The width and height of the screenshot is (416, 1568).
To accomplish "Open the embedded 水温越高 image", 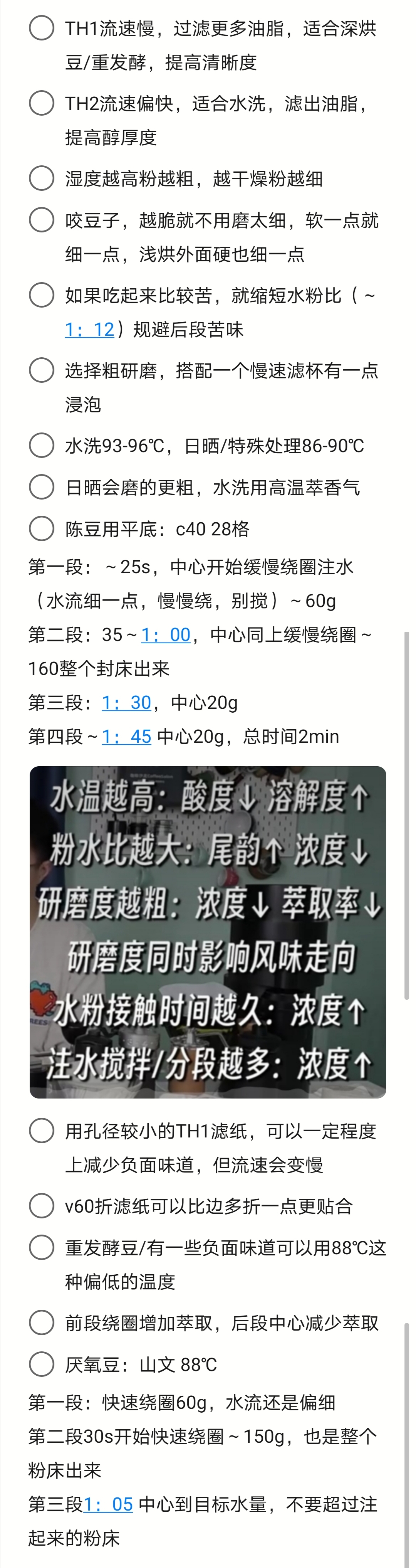I will click(207, 932).
